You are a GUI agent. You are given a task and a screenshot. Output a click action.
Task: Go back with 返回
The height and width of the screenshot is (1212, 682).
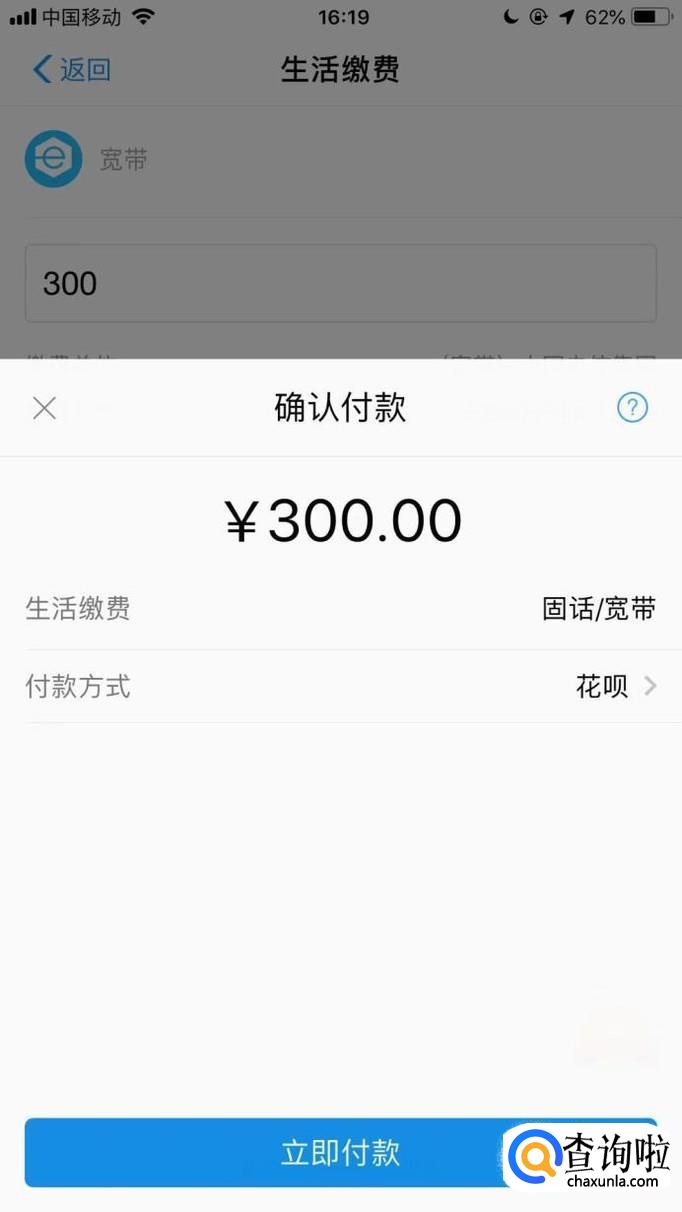pos(71,70)
